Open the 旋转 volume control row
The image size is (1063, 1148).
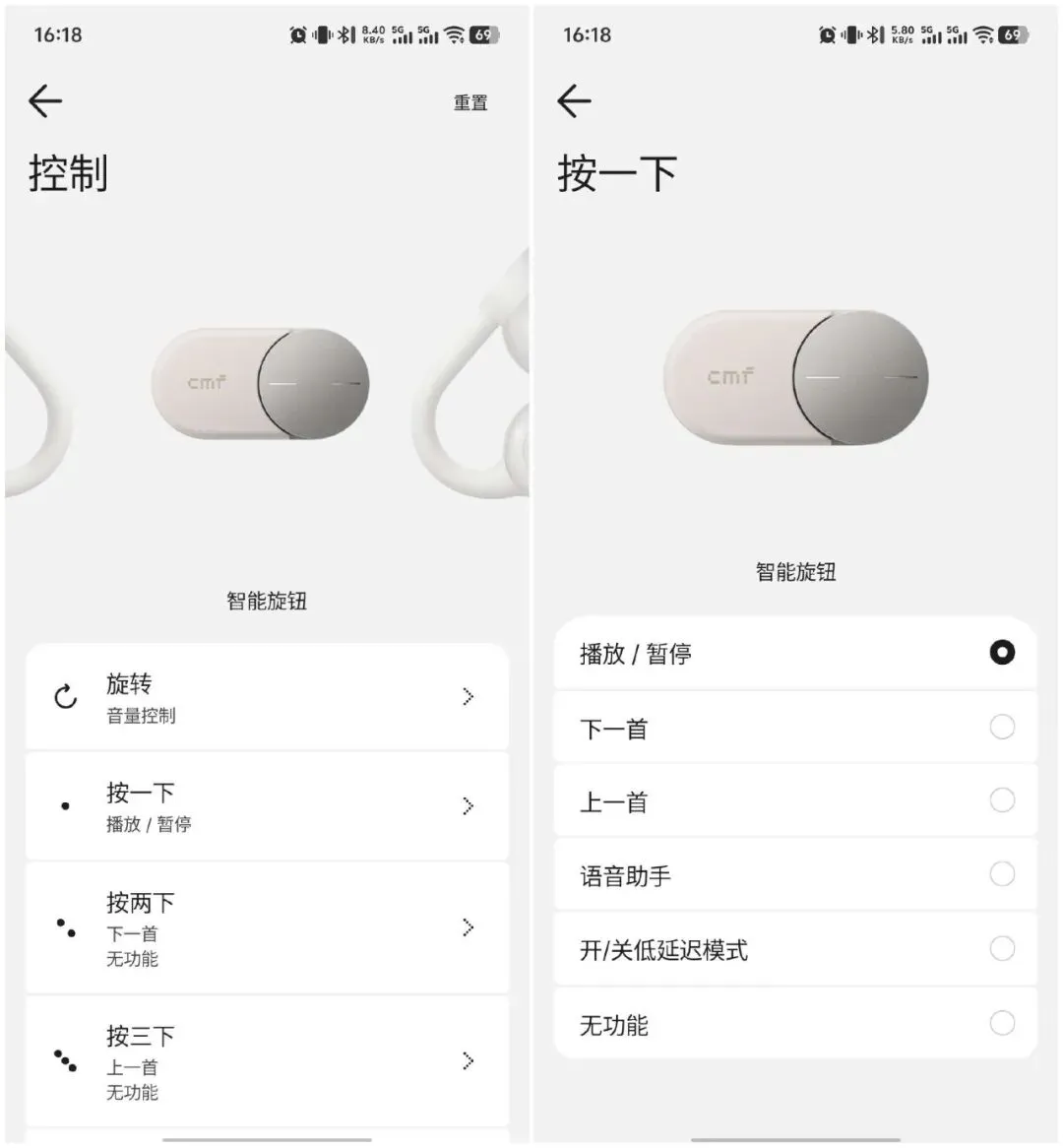coord(267,697)
